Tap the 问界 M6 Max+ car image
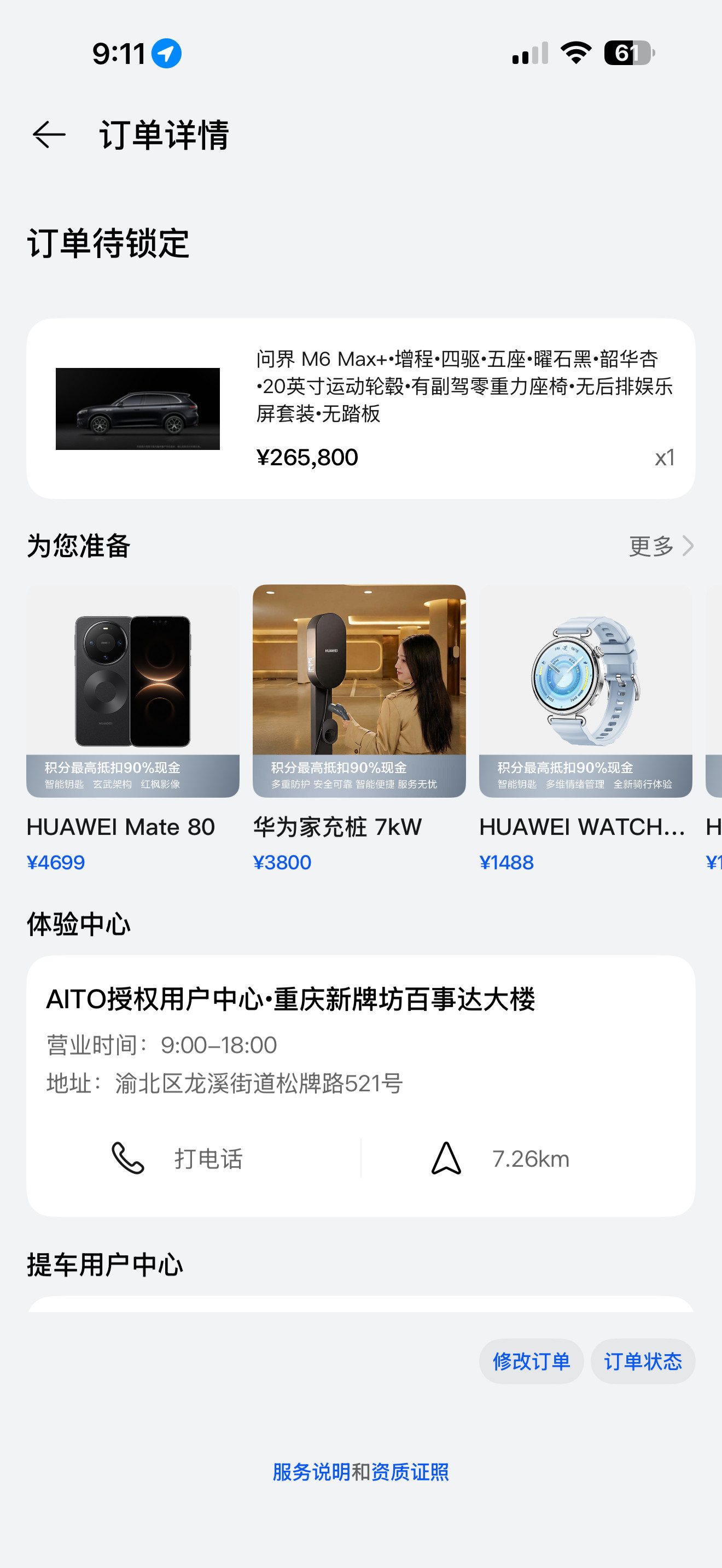This screenshot has width=722, height=1568. coord(137,408)
